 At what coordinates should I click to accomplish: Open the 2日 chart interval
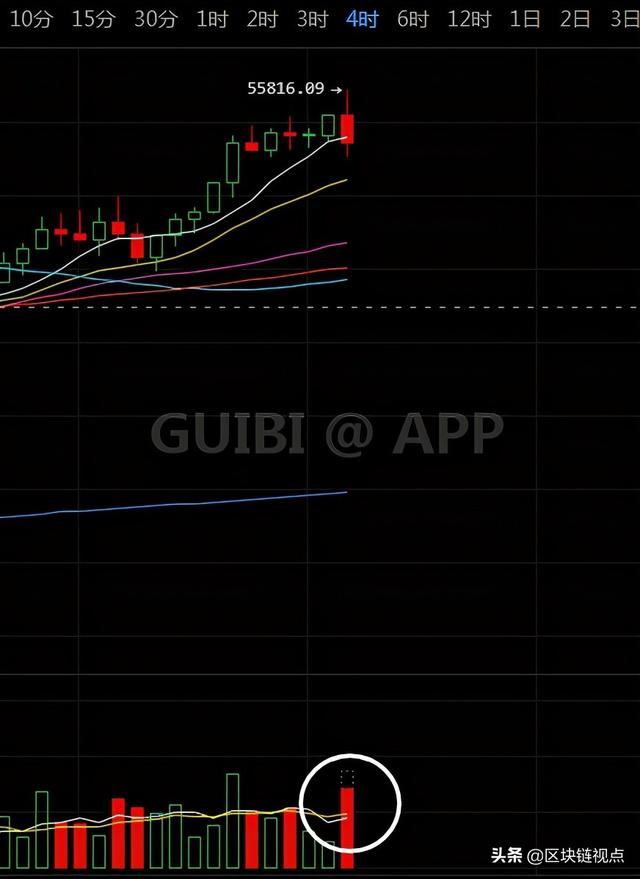coord(574,19)
